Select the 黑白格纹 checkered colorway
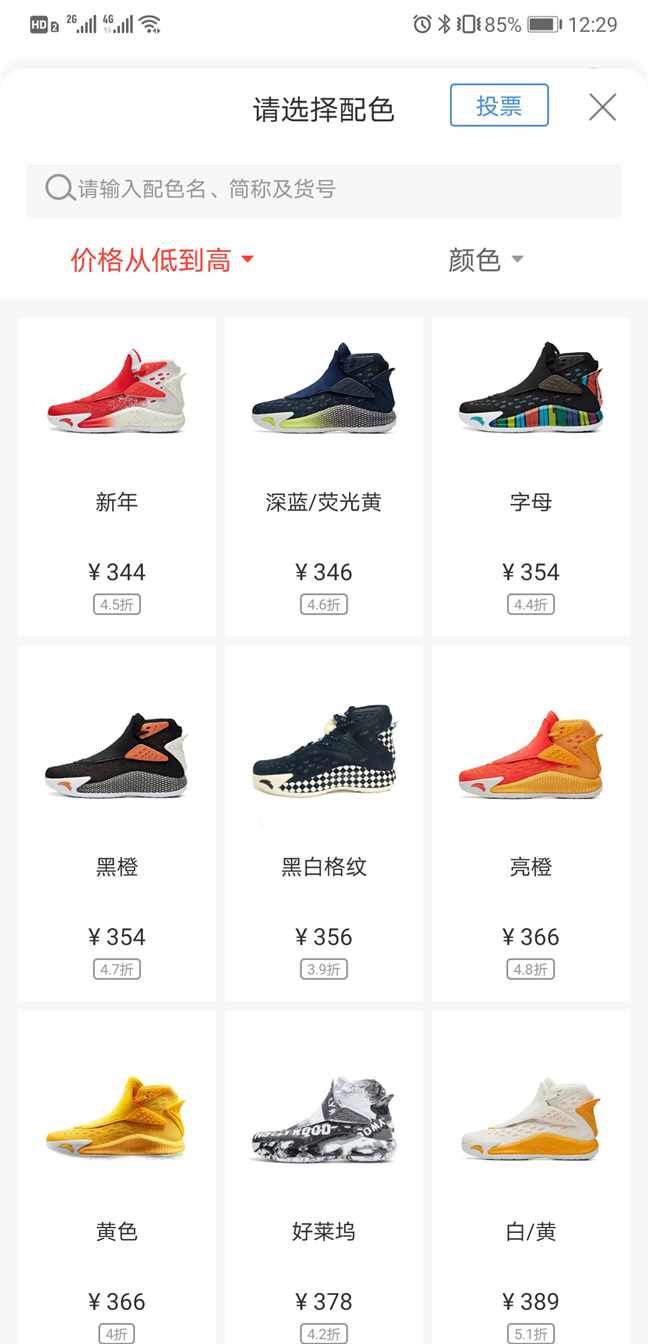This screenshot has height=1344, width=648. pyautogui.click(x=324, y=822)
